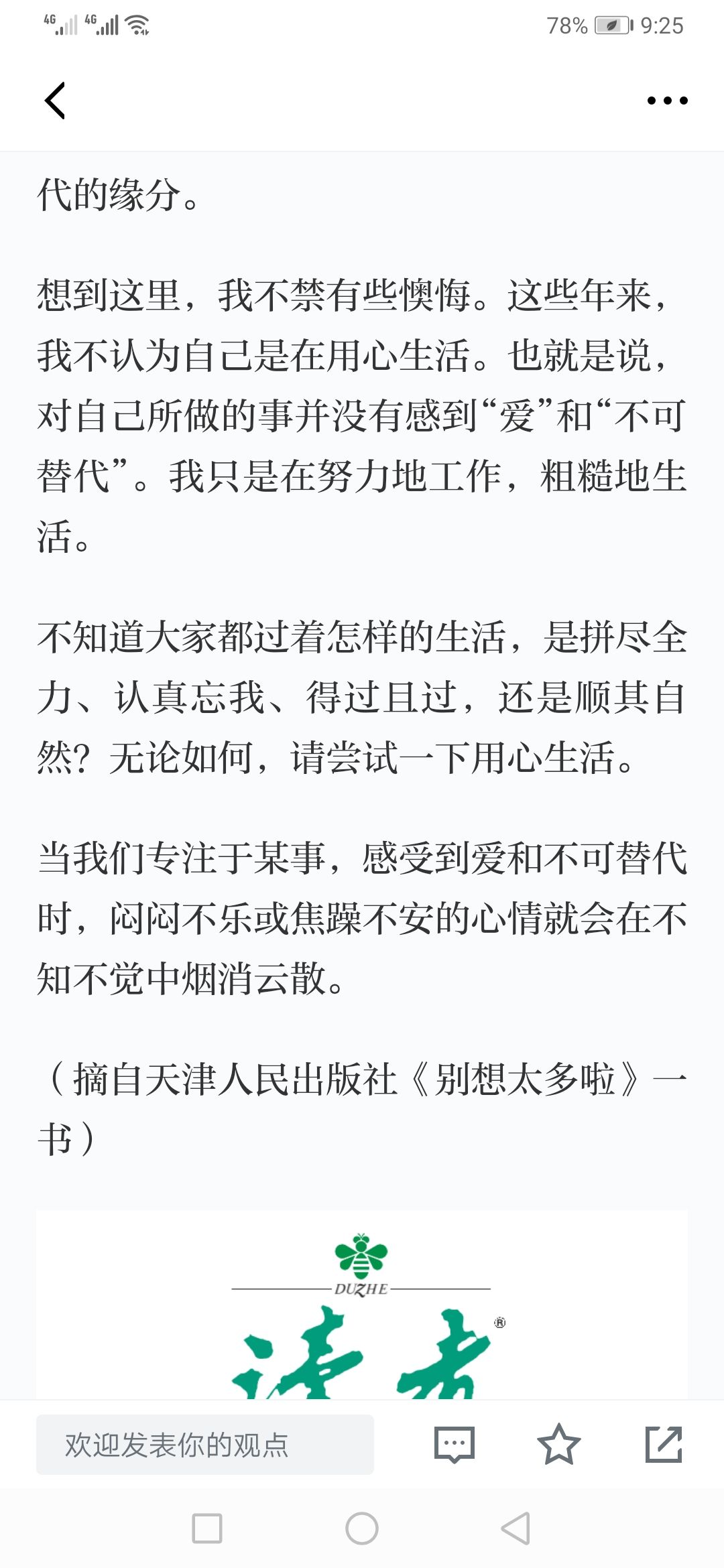Screen dimensions: 724x1568
Task: Share the article via the share icon
Action: (664, 1444)
